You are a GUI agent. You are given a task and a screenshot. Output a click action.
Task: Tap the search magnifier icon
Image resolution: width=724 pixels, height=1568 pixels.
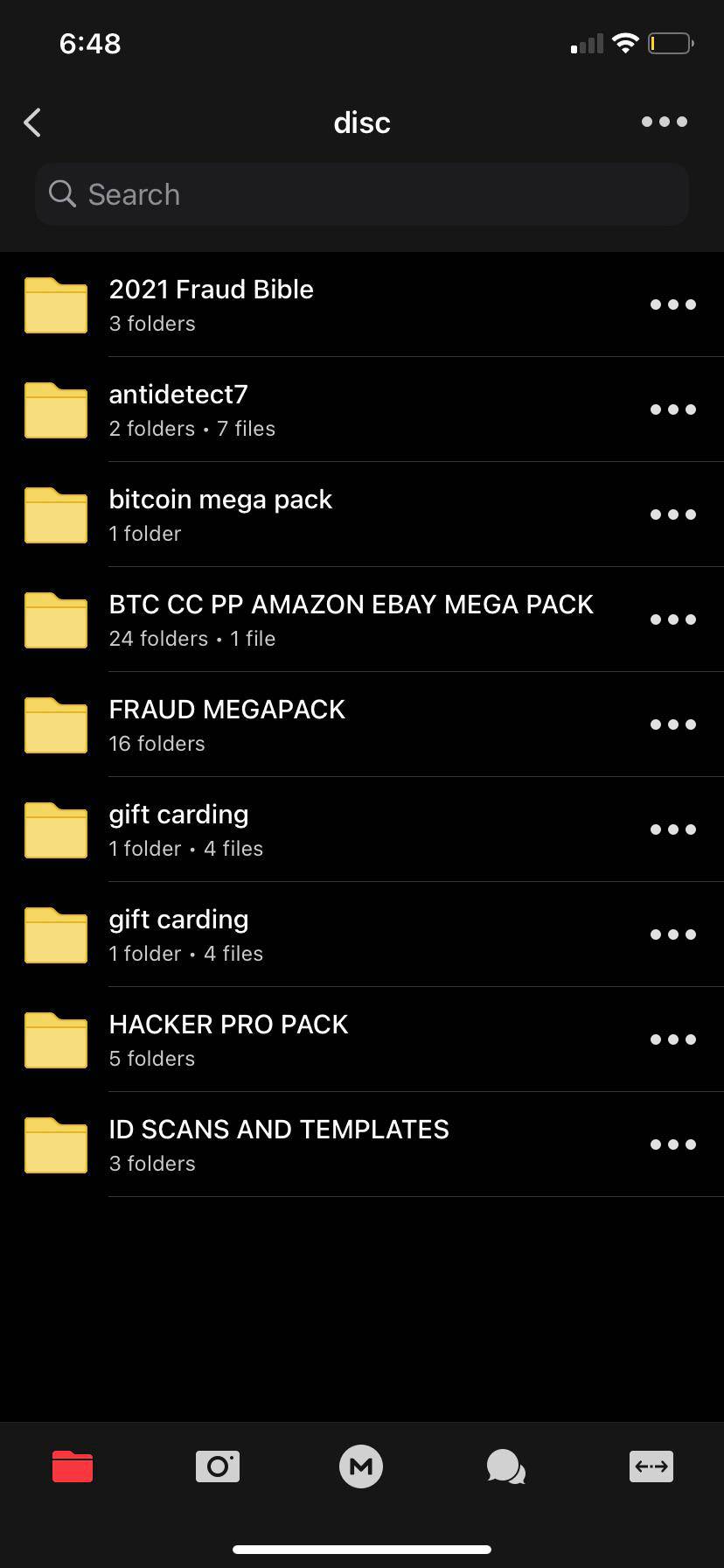(x=61, y=193)
